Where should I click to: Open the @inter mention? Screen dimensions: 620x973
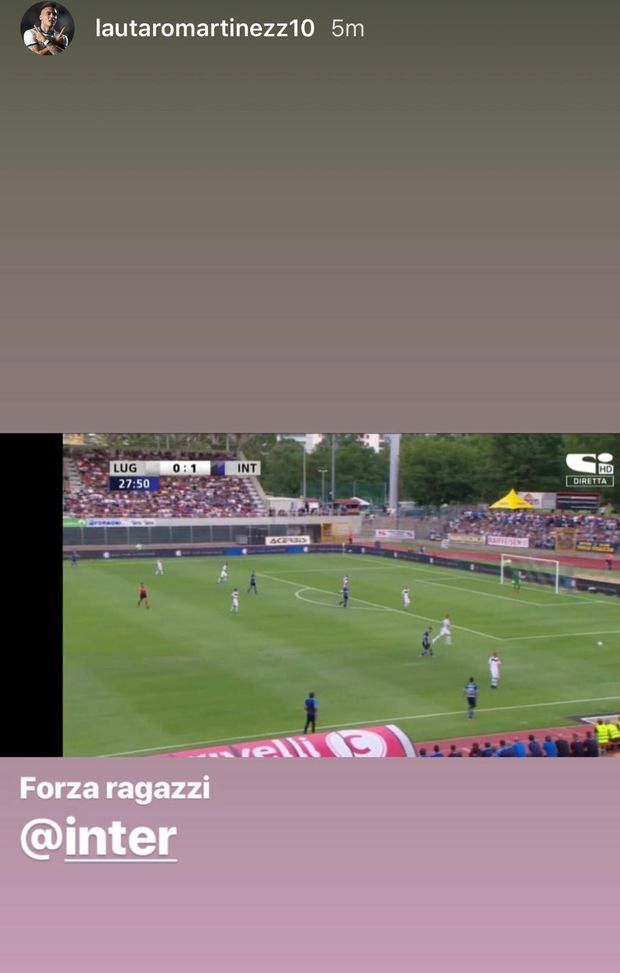(98, 838)
